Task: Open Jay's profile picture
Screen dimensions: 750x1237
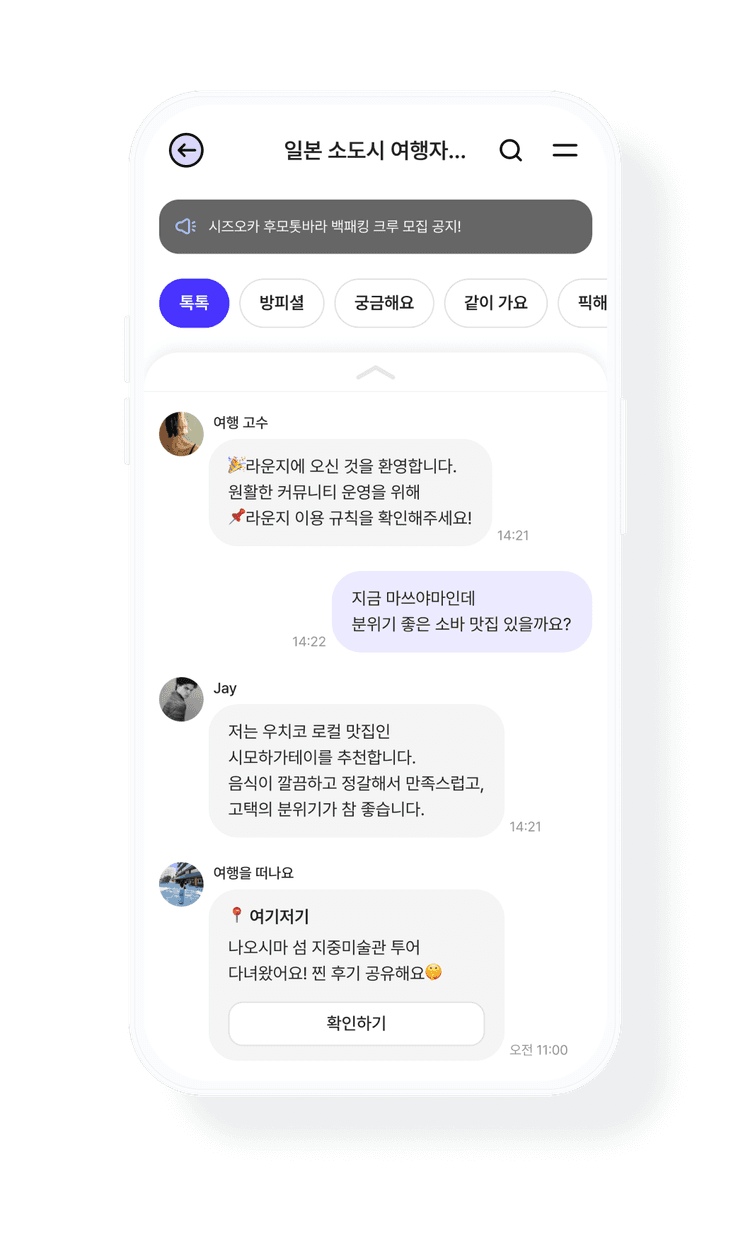Action: tap(181, 699)
